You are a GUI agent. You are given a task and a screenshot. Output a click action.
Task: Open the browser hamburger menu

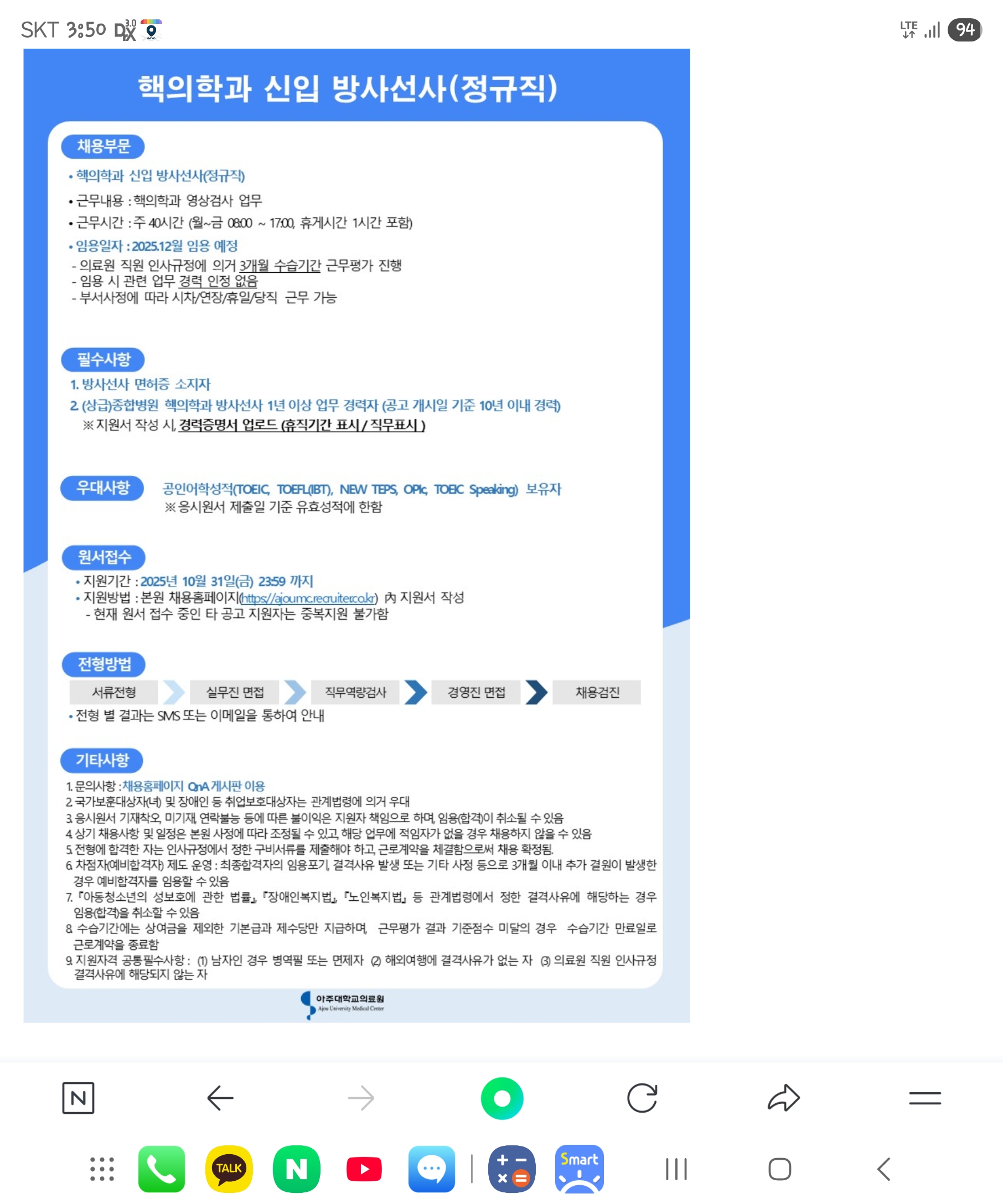(924, 1098)
